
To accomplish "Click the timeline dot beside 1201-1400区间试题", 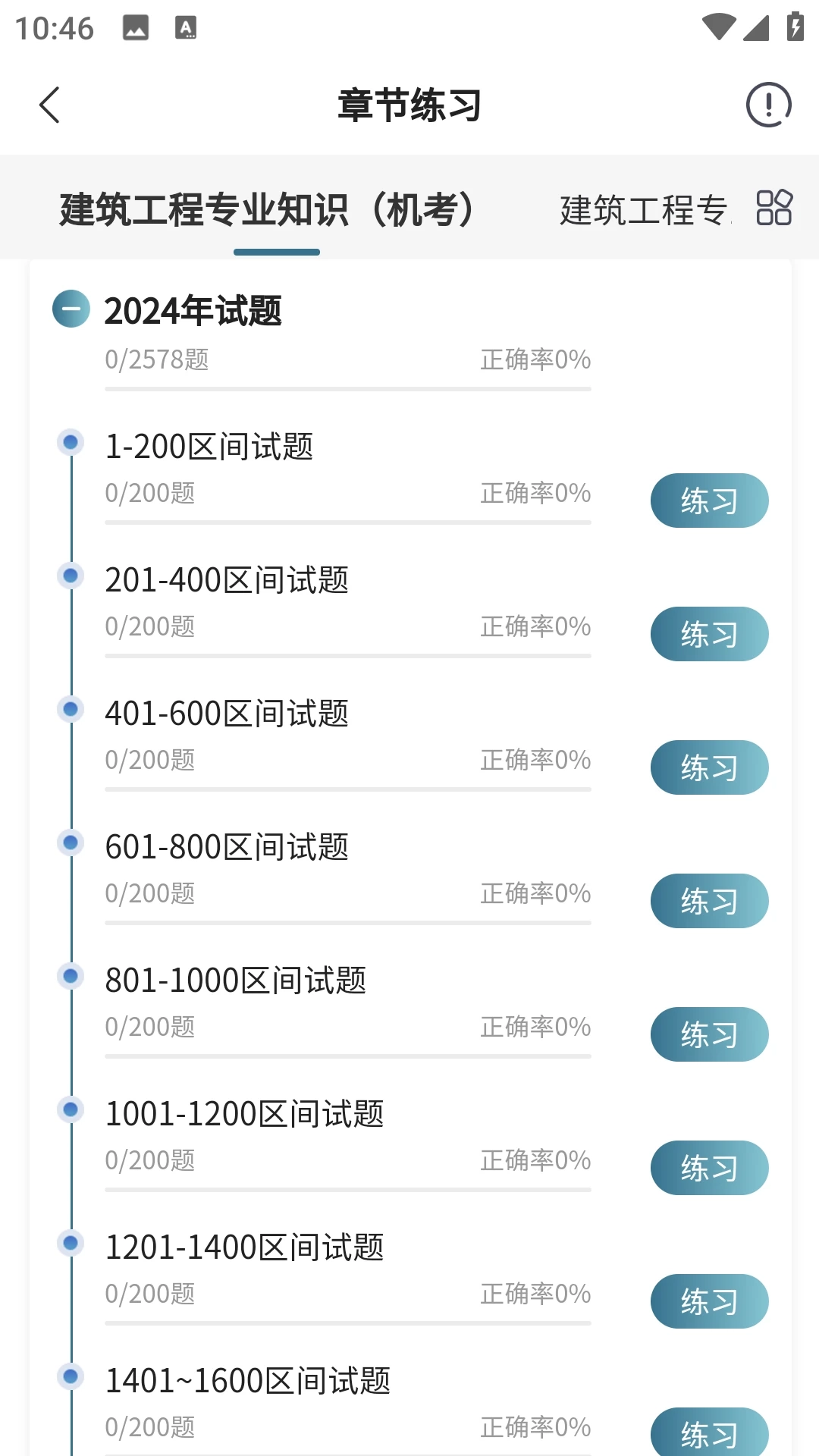I will (x=71, y=1241).
